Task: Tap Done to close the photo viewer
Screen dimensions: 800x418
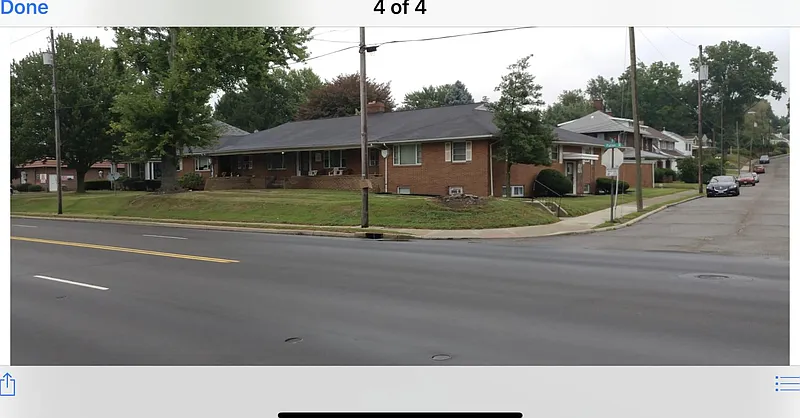Action: pyautogui.click(x=24, y=8)
